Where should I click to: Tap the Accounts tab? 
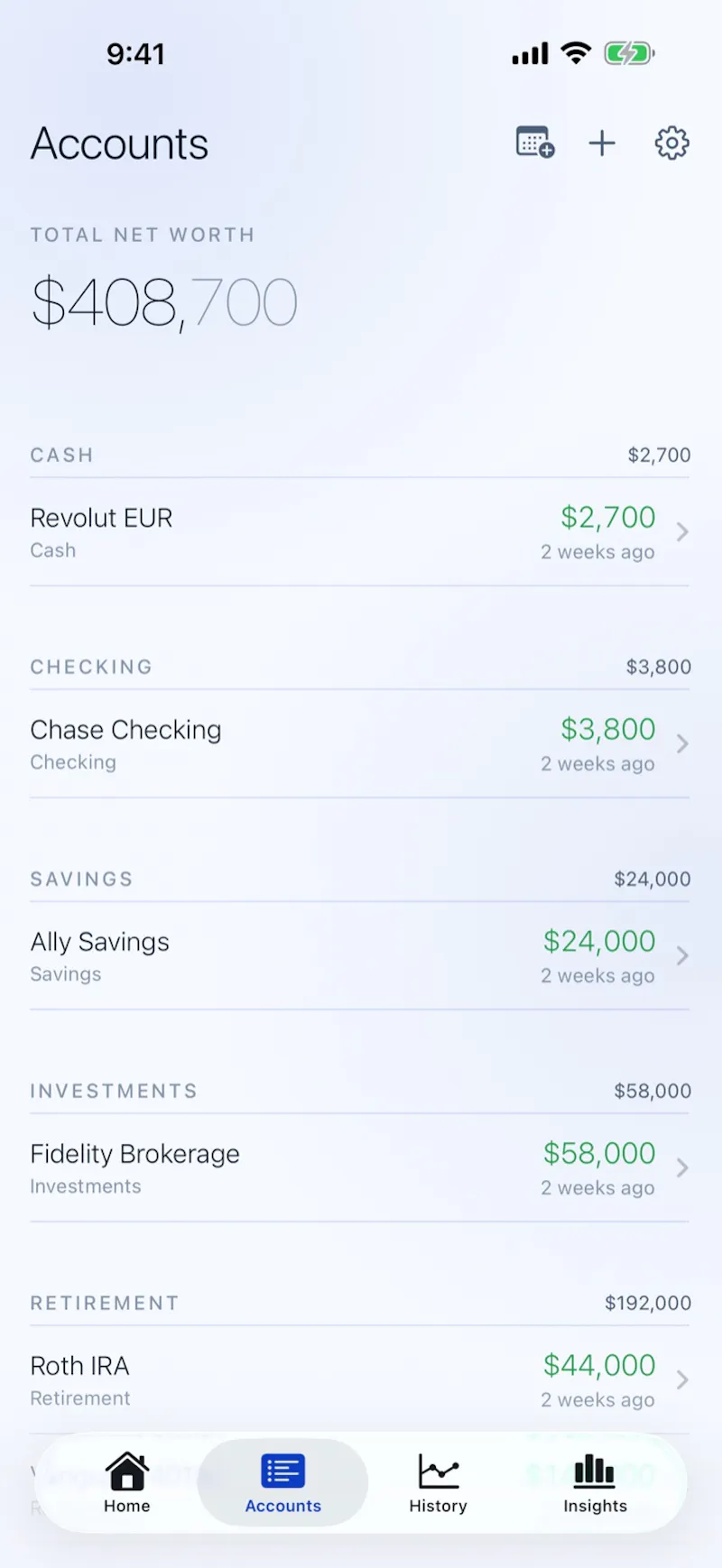(x=282, y=1482)
